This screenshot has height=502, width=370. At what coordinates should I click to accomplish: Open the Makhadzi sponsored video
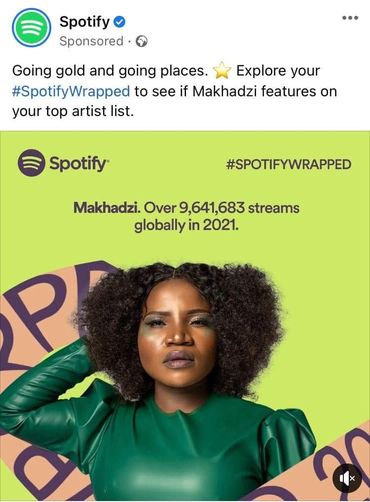tap(185, 316)
